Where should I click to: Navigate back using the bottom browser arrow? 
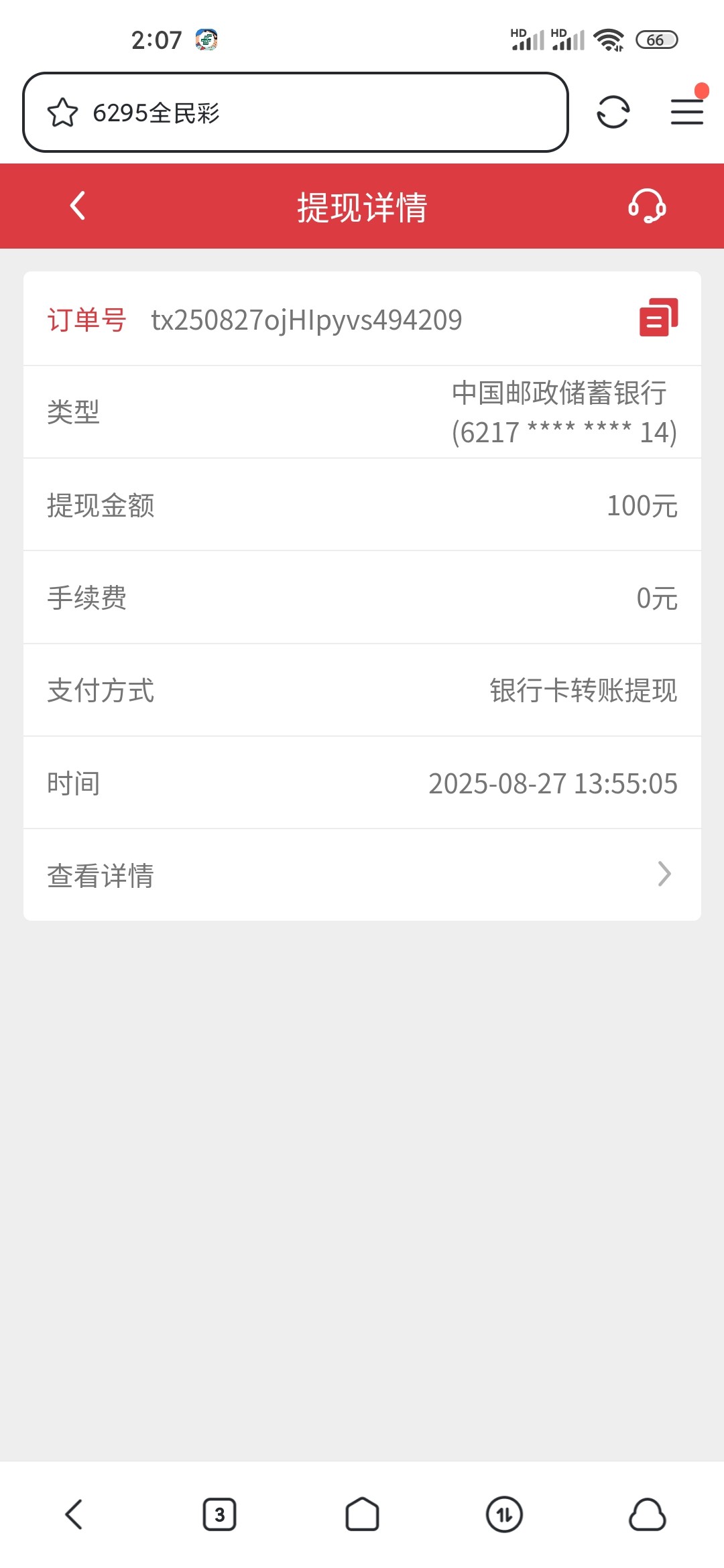(74, 1514)
